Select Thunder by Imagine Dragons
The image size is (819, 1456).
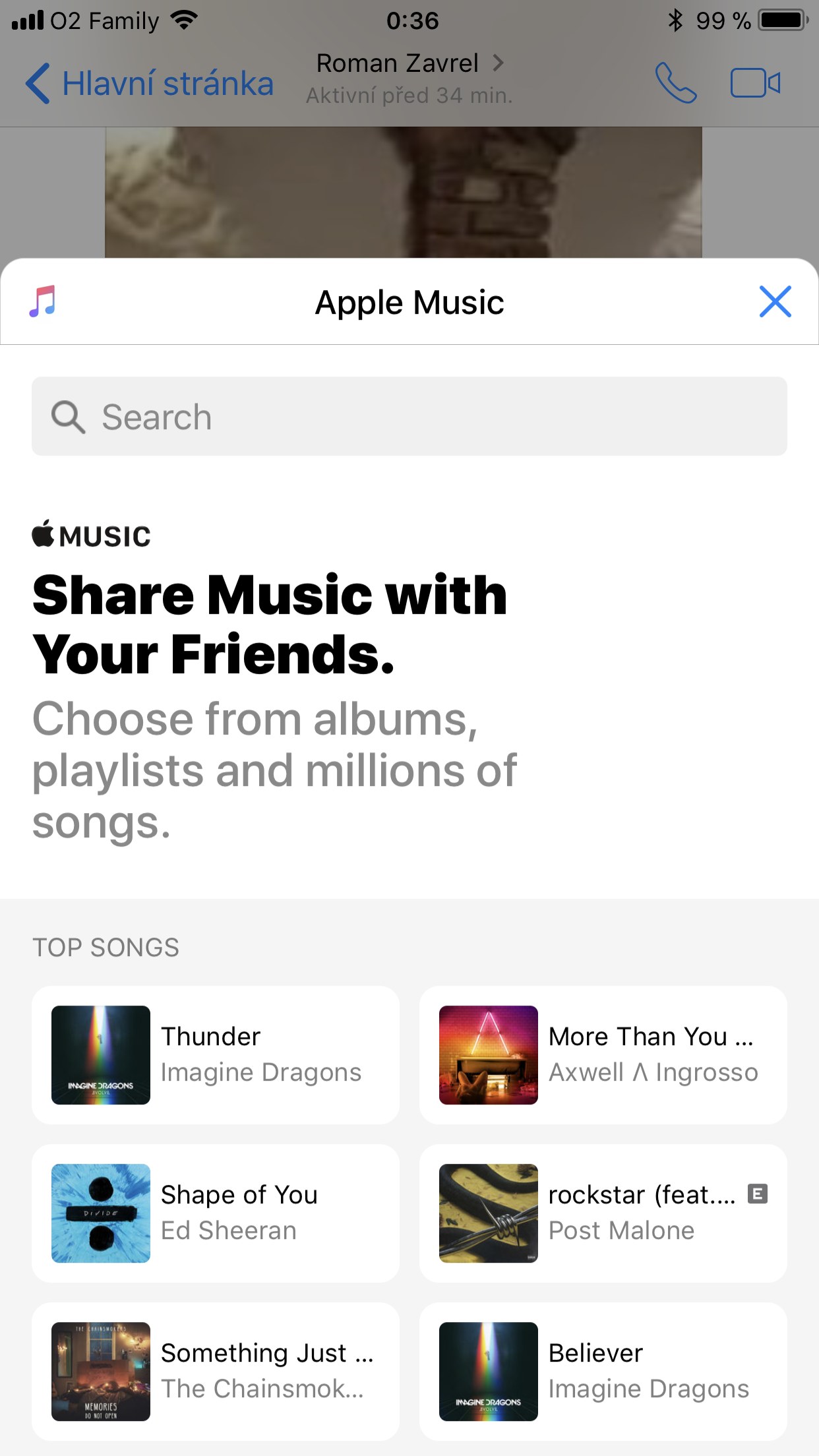[x=215, y=1055]
